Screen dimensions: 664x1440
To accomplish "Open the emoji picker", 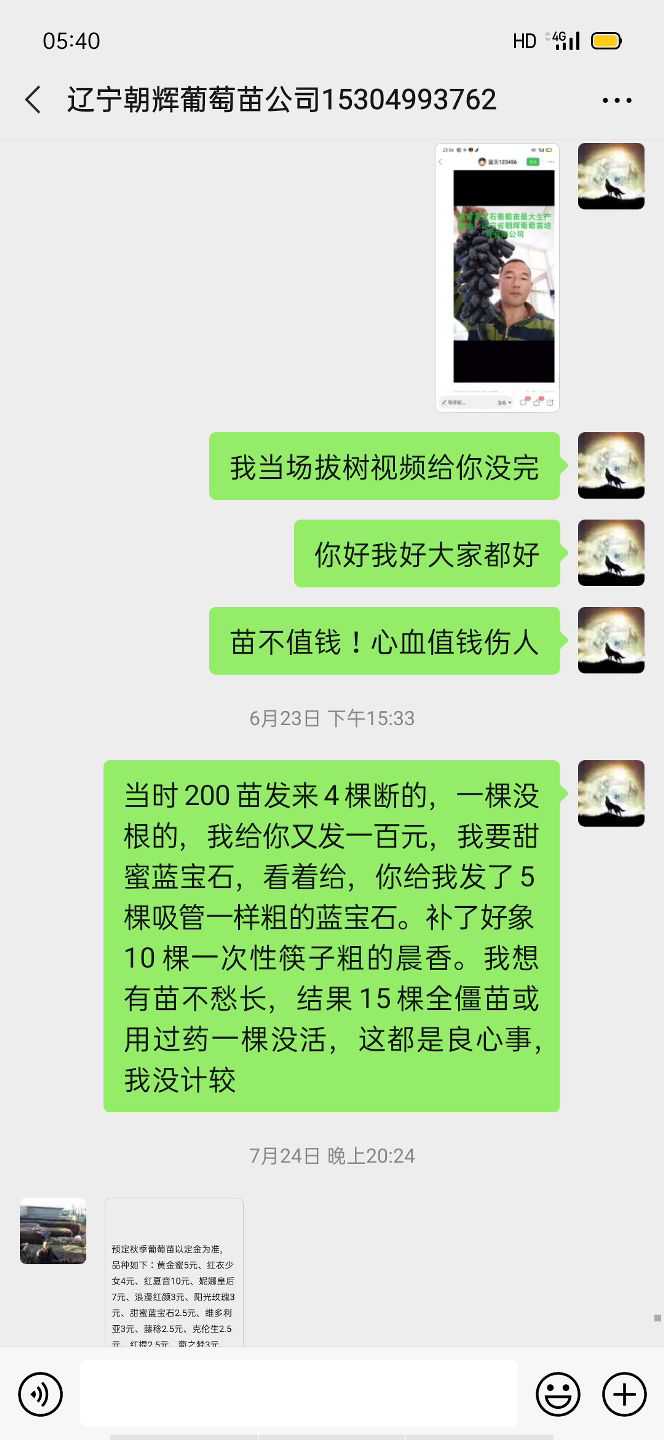I will click(559, 1393).
